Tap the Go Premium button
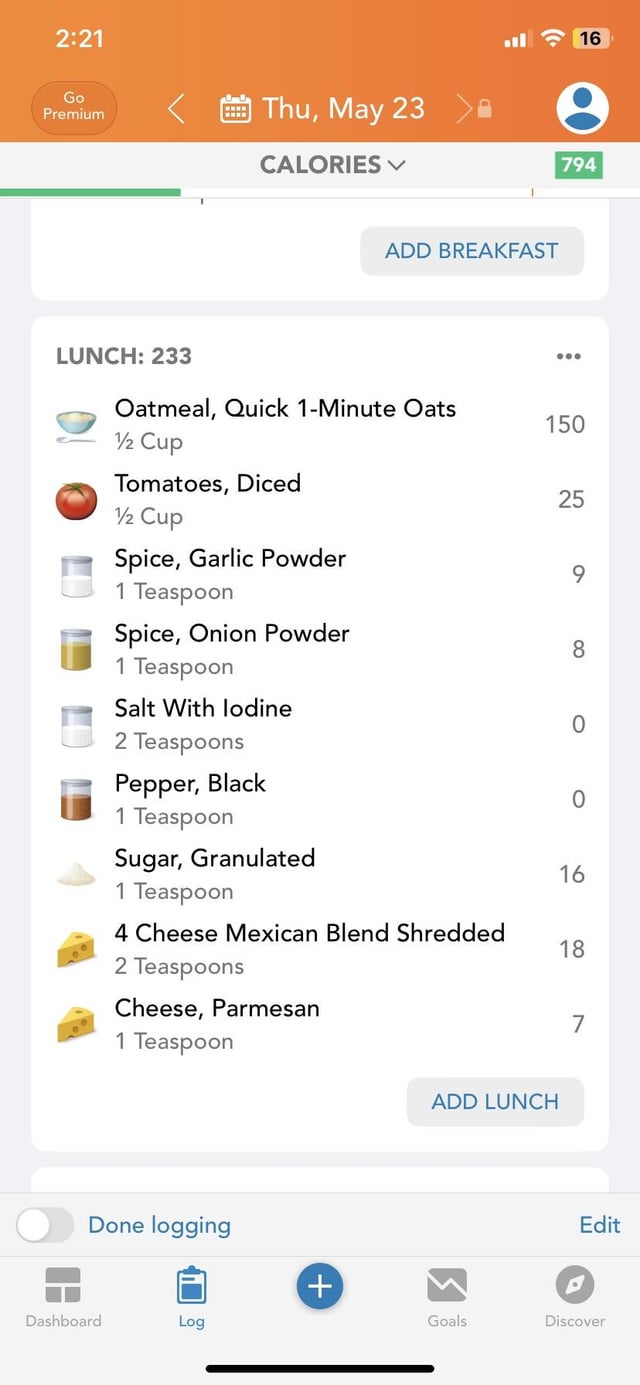 pyautogui.click(x=74, y=107)
